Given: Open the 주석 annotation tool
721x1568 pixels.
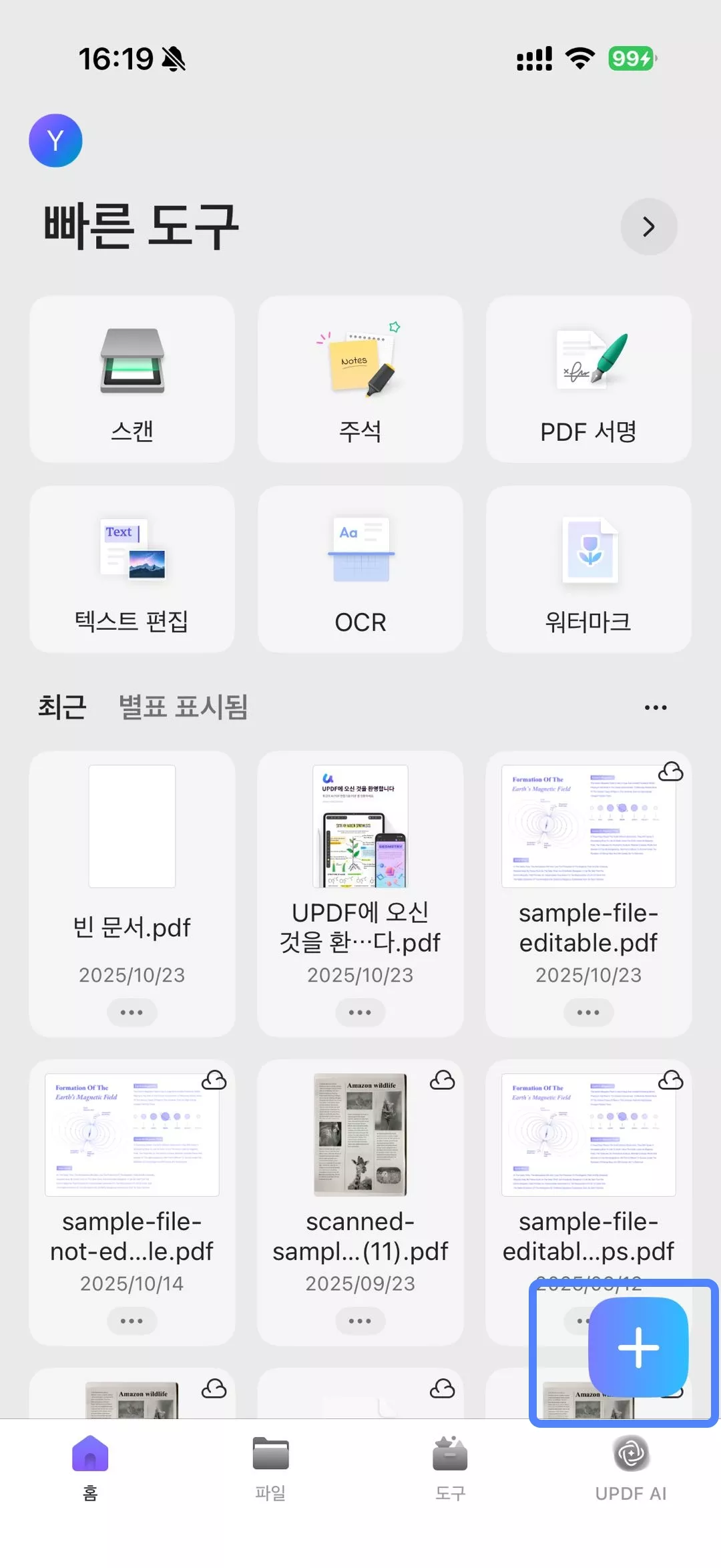Looking at the screenshot, I should tap(360, 379).
